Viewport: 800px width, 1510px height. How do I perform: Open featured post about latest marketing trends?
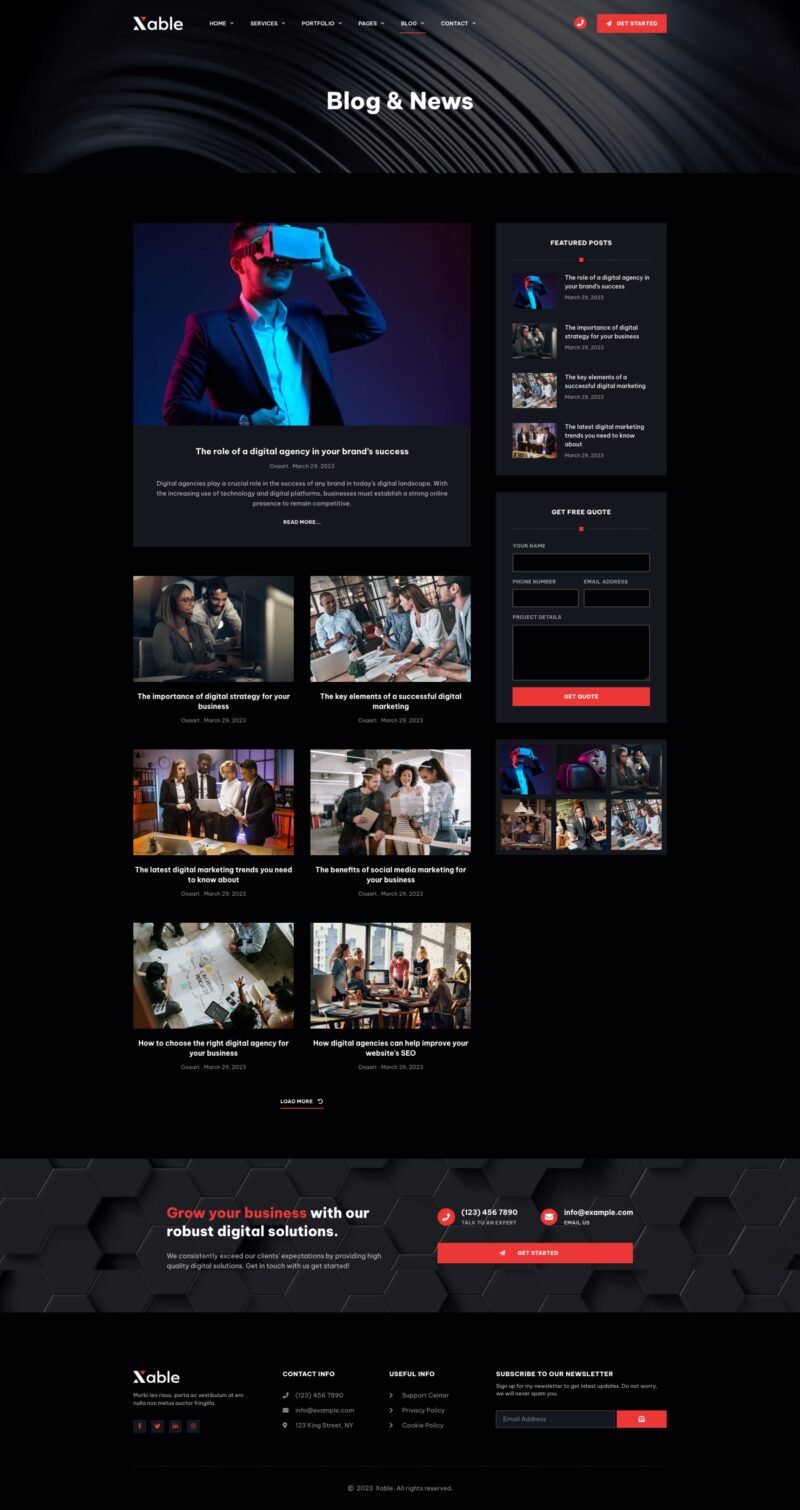[x=604, y=435]
